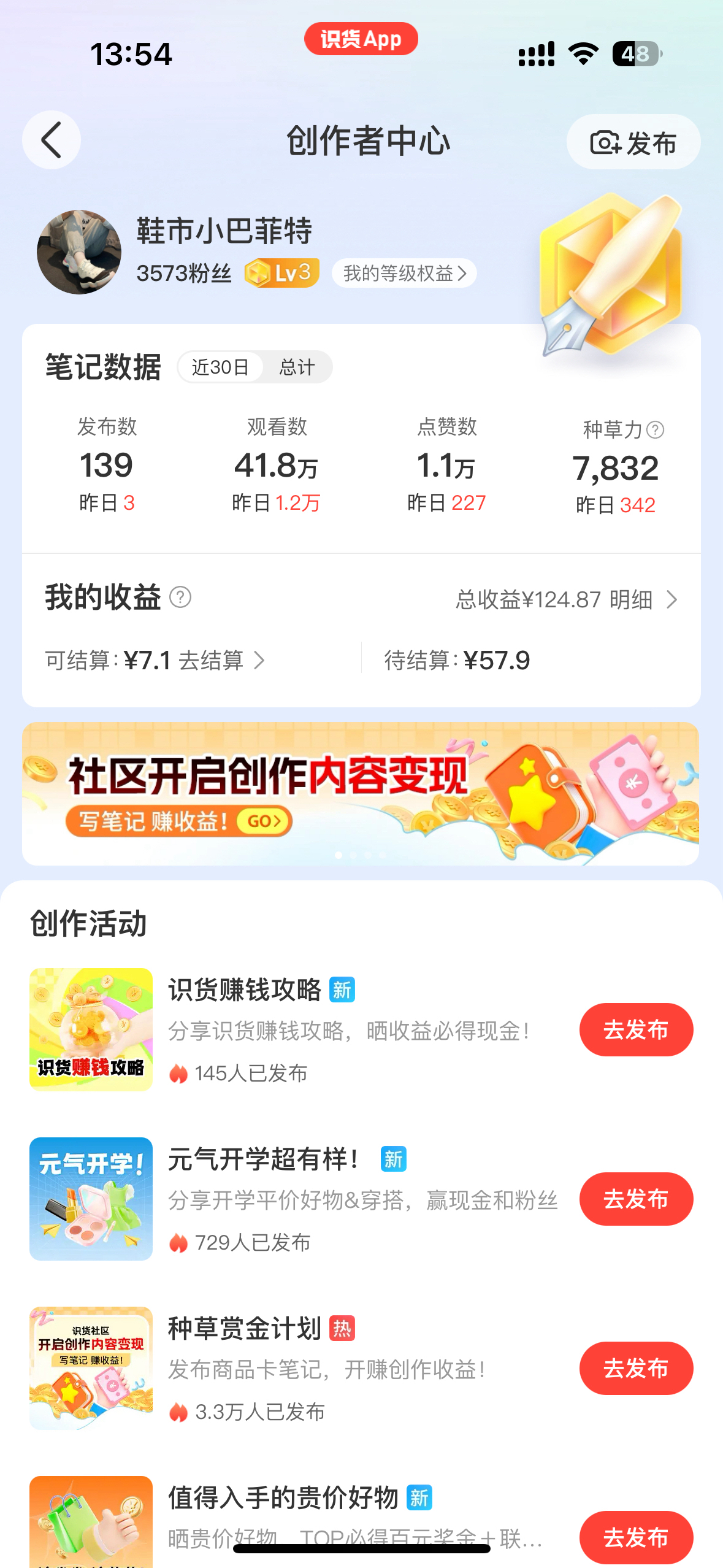Viewport: 723px width, 1568px height.
Task: Tap the 发布 camera button
Action: (633, 142)
